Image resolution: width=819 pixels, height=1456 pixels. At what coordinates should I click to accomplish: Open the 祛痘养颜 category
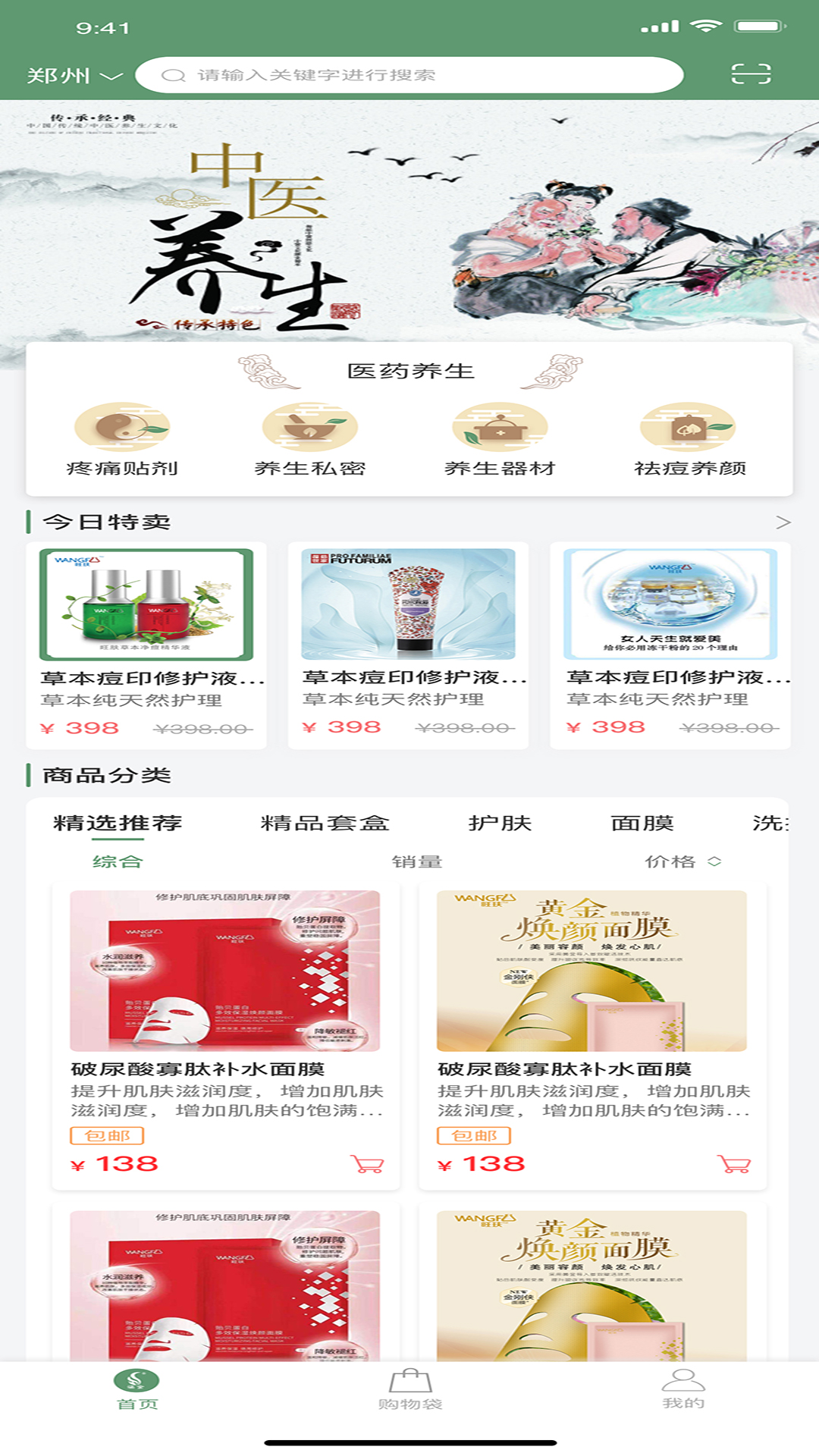point(689,441)
